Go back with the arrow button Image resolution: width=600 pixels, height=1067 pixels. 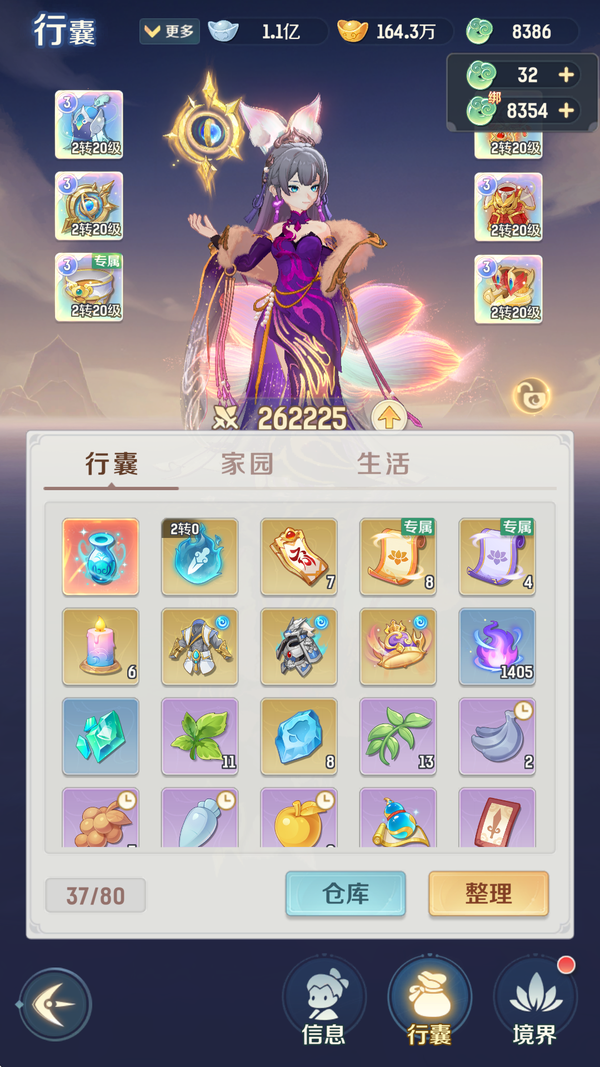click(55, 1004)
